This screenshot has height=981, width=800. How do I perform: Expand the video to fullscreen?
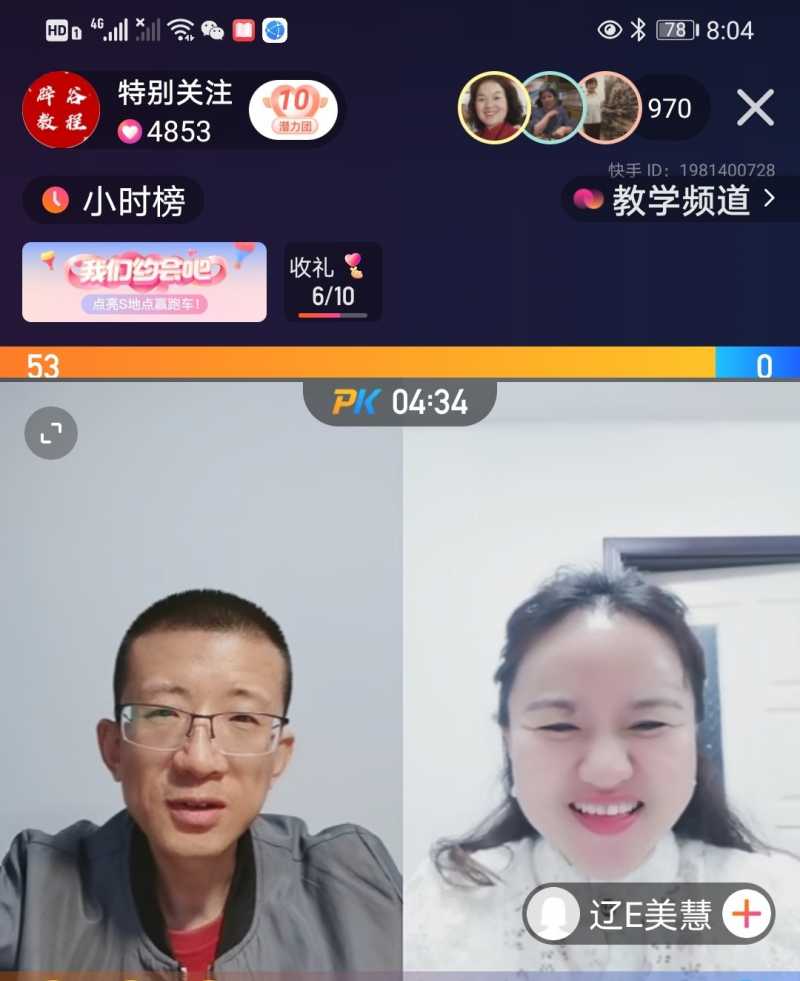51,433
